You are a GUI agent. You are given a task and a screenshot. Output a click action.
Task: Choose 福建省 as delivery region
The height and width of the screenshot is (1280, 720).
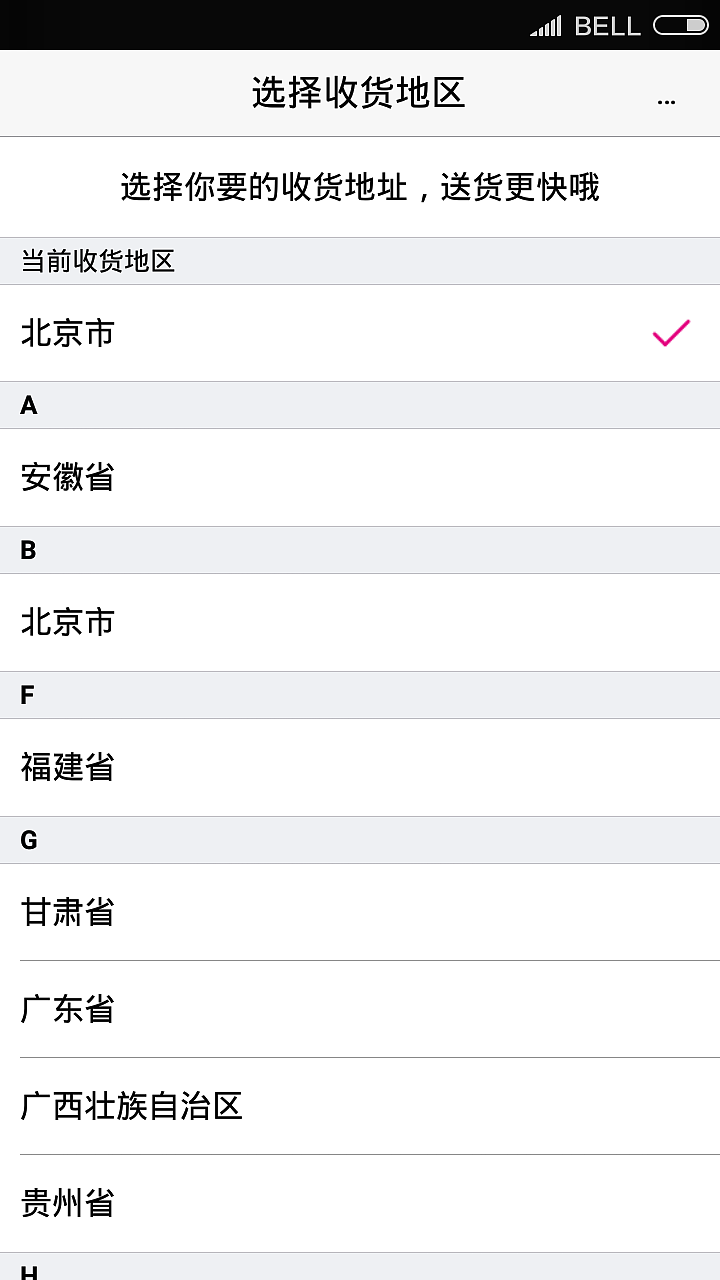click(x=66, y=768)
